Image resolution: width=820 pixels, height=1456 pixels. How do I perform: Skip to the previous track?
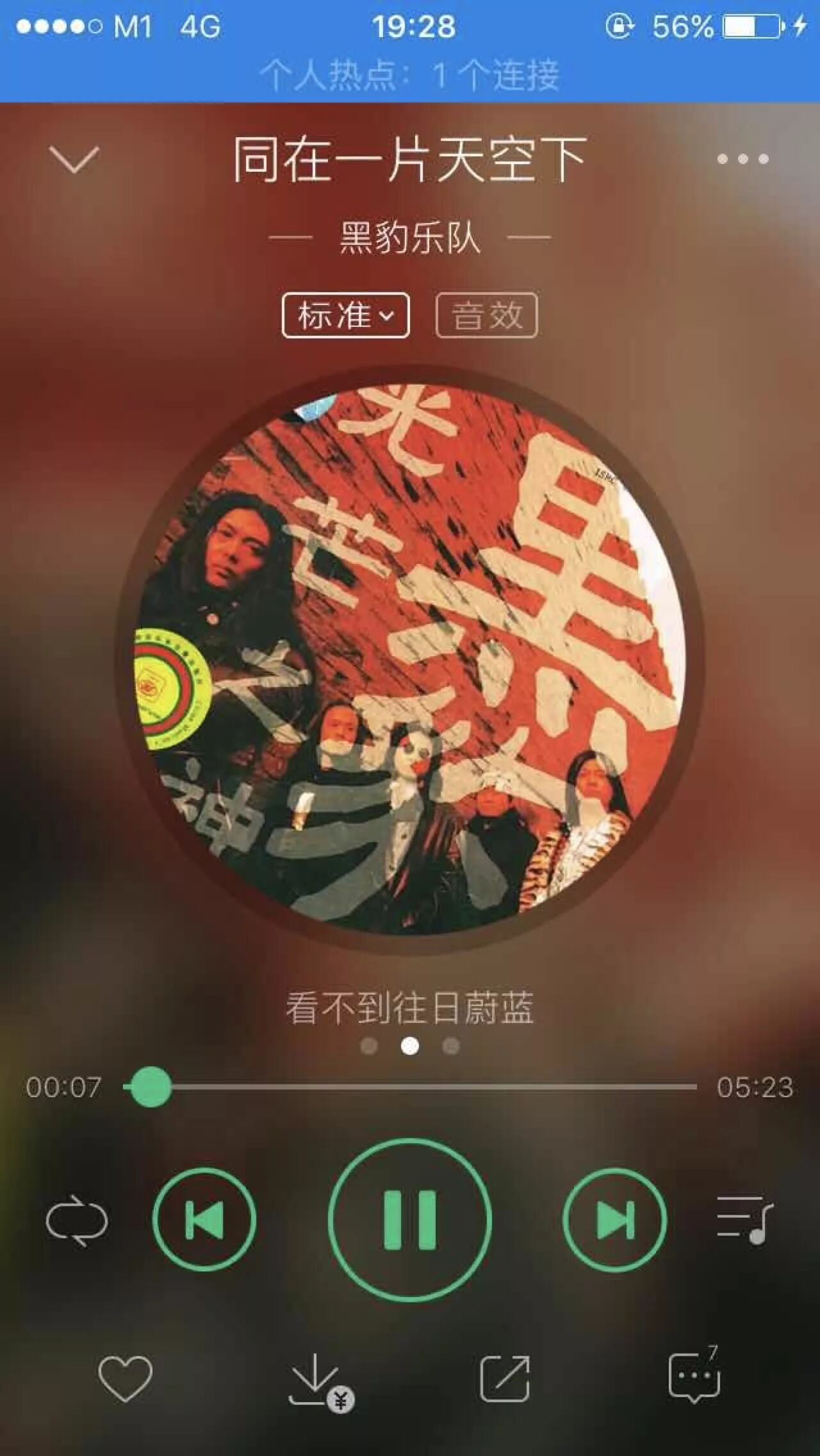coord(204,1220)
